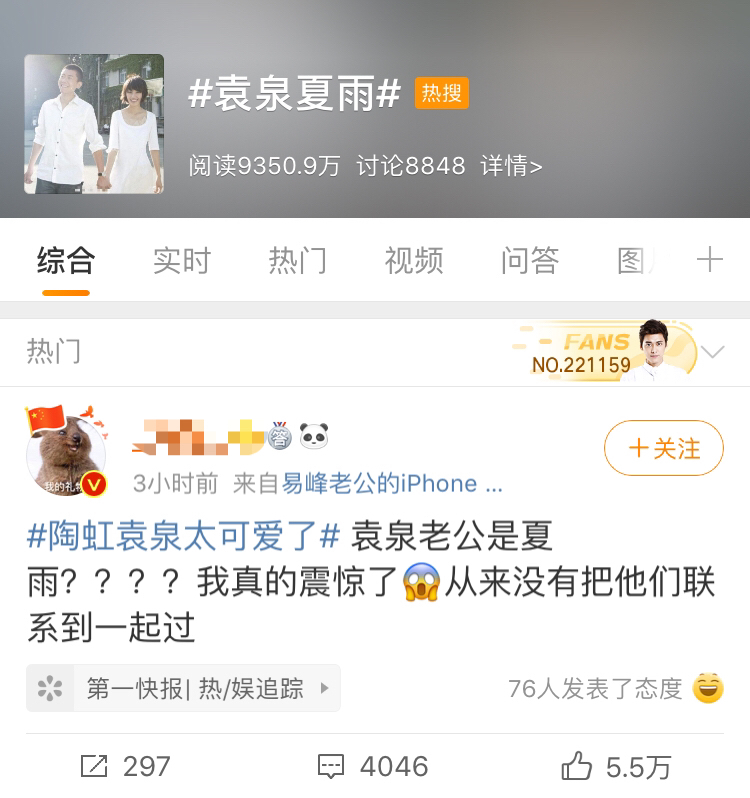Image resolution: width=750 pixels, height=798 pixels.
Task: Switch to the 实时 tab
Action: tap(182, 261)
